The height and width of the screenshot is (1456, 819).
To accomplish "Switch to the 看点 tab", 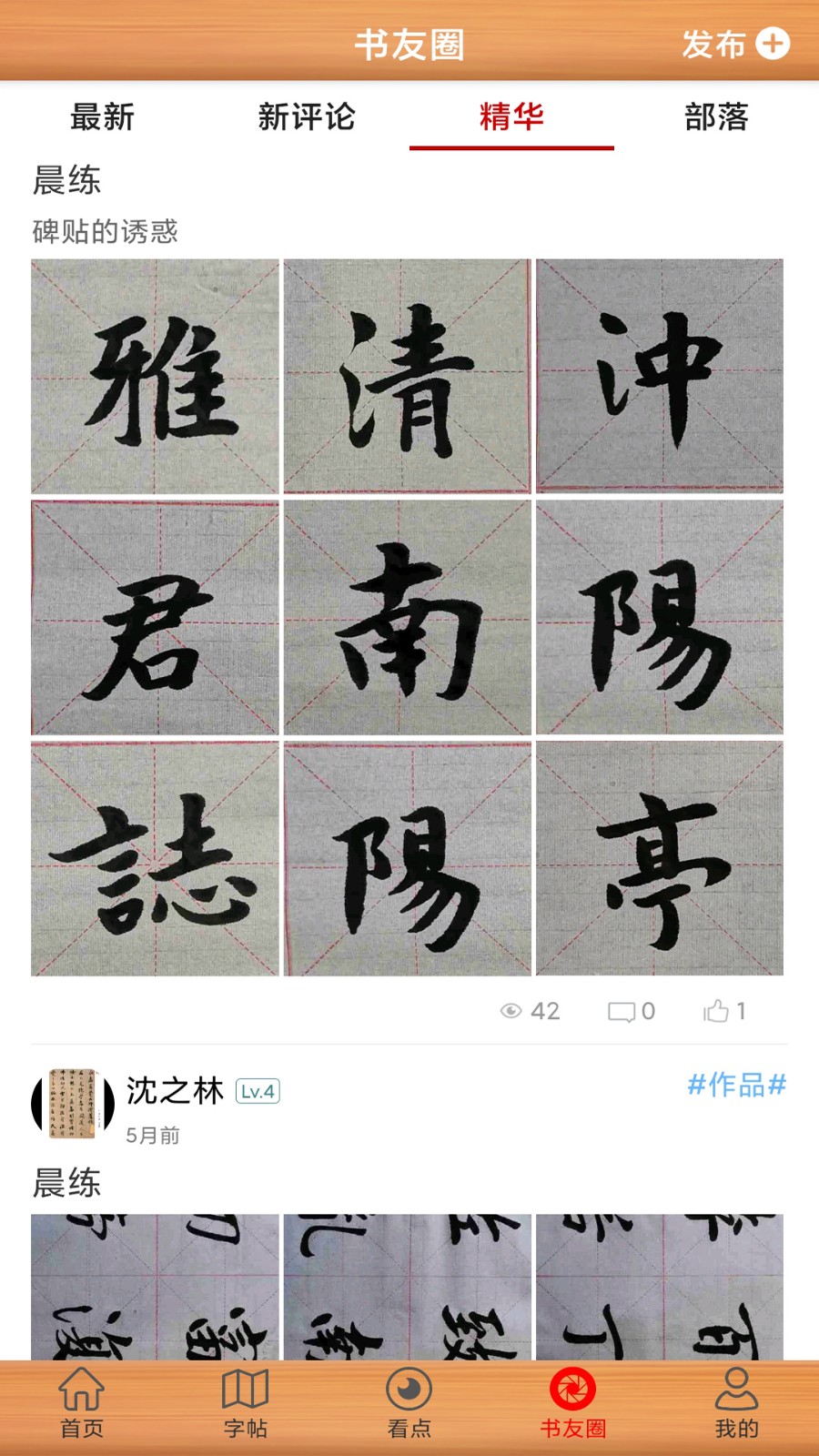I will (409, 1402).
